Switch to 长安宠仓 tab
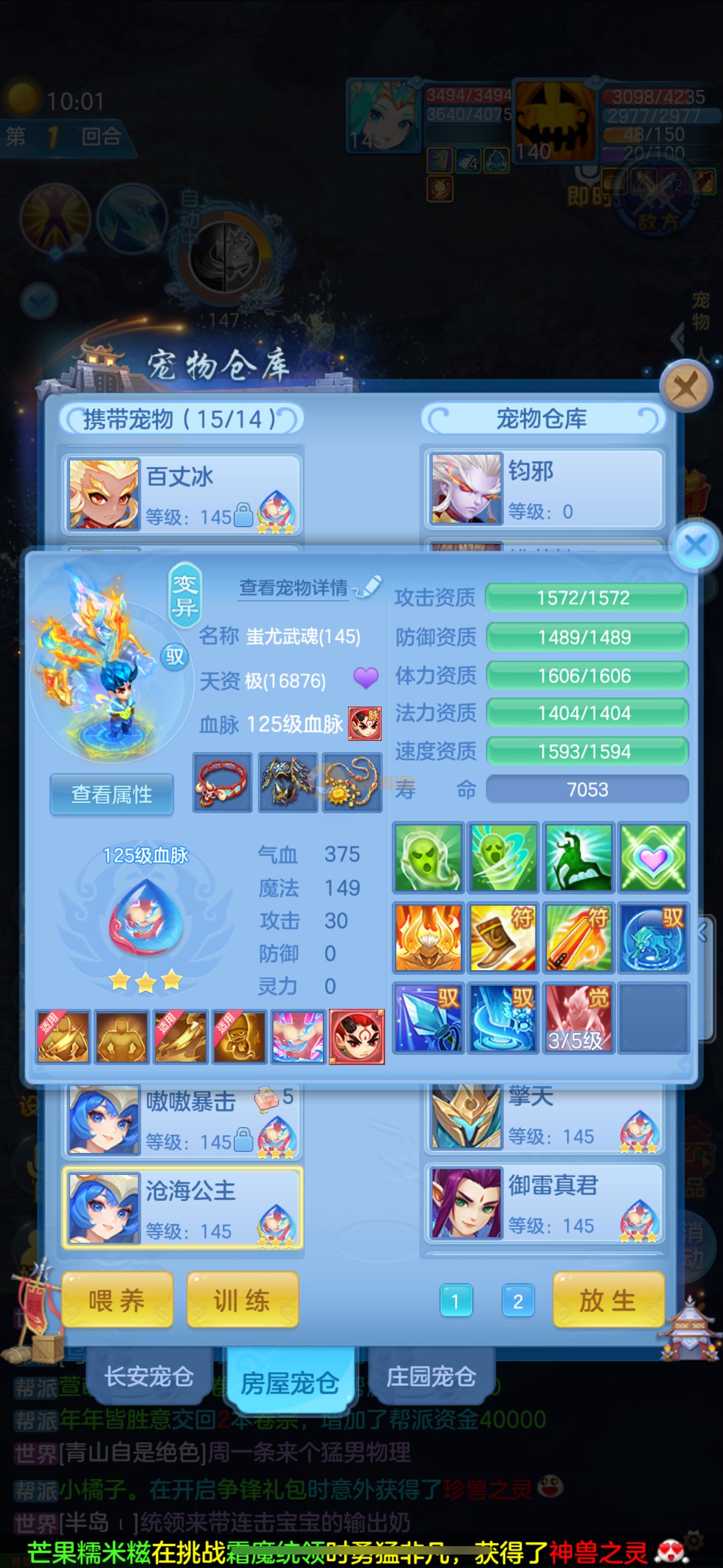The image size is (723, 1568). point(149,1377)
